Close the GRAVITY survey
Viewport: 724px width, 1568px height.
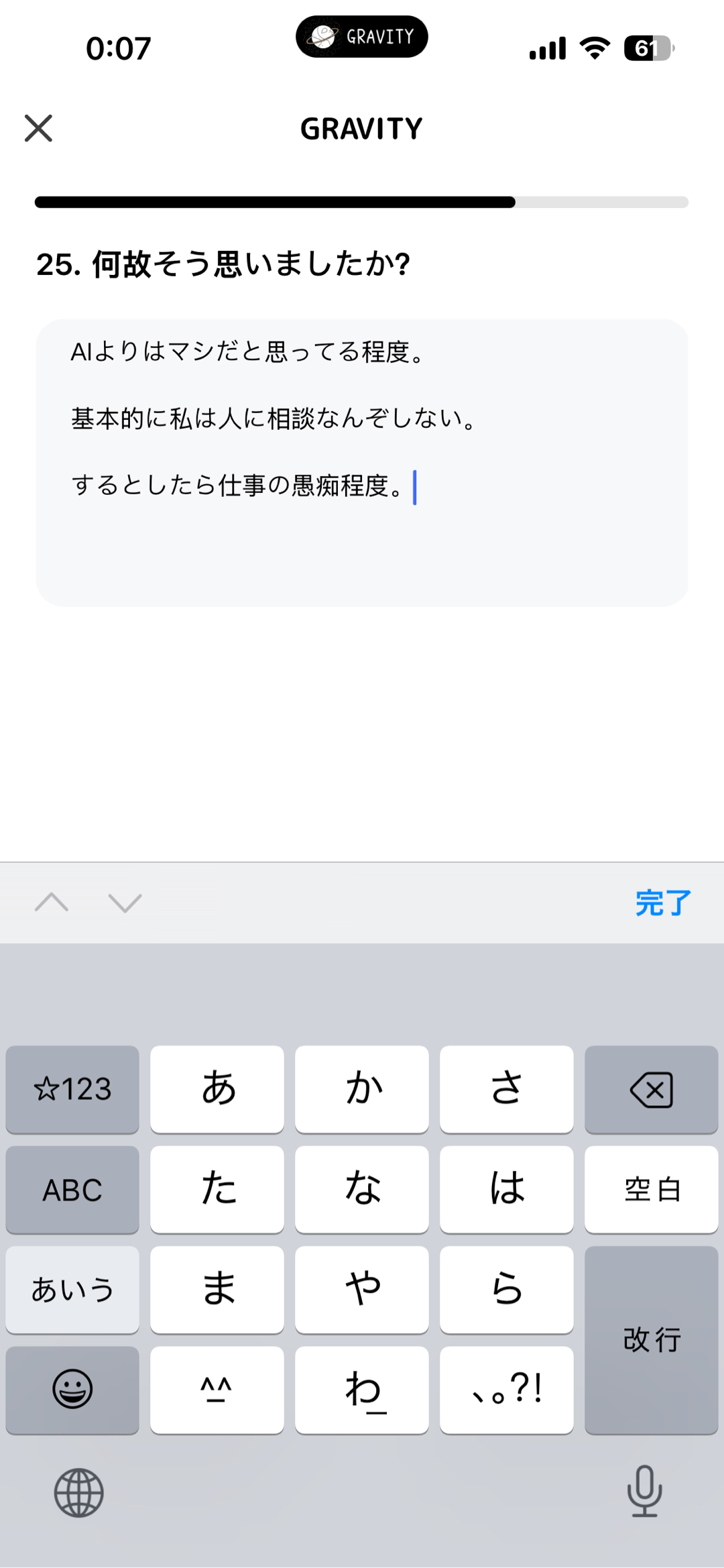(38, 128)
